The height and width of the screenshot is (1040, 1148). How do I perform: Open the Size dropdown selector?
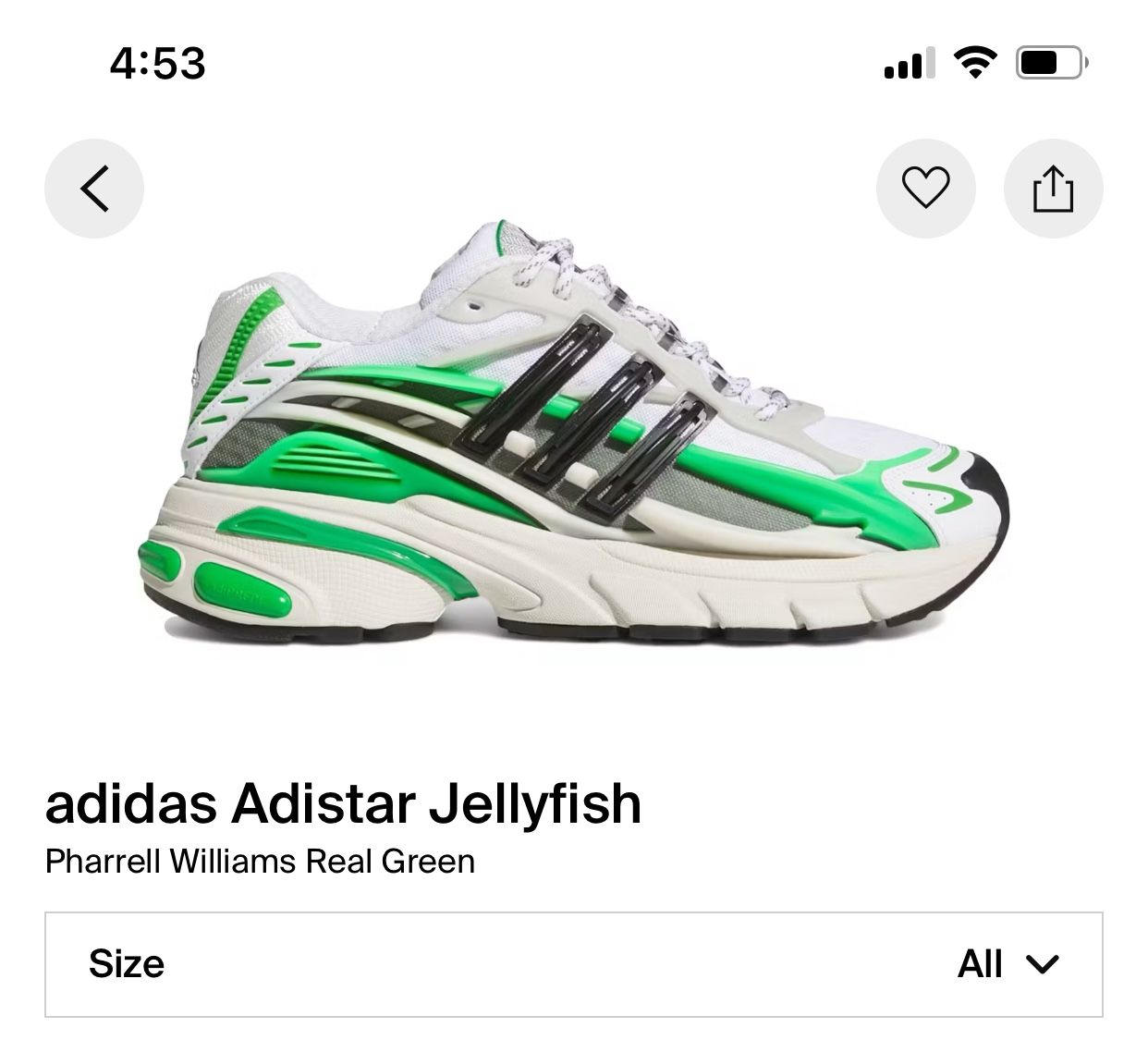click(574, 964)
